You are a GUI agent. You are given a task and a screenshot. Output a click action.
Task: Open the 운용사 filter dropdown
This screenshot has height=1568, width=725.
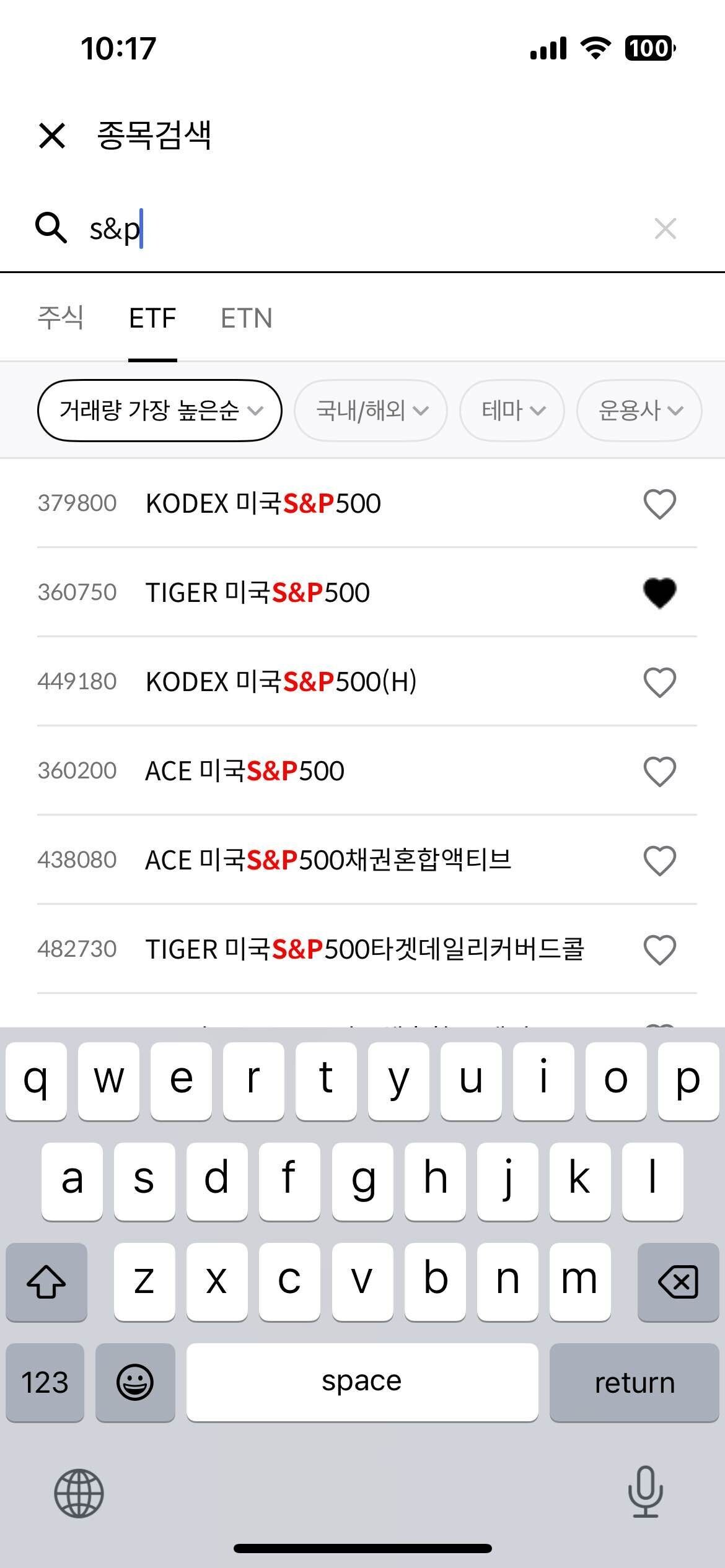point(639,411)
